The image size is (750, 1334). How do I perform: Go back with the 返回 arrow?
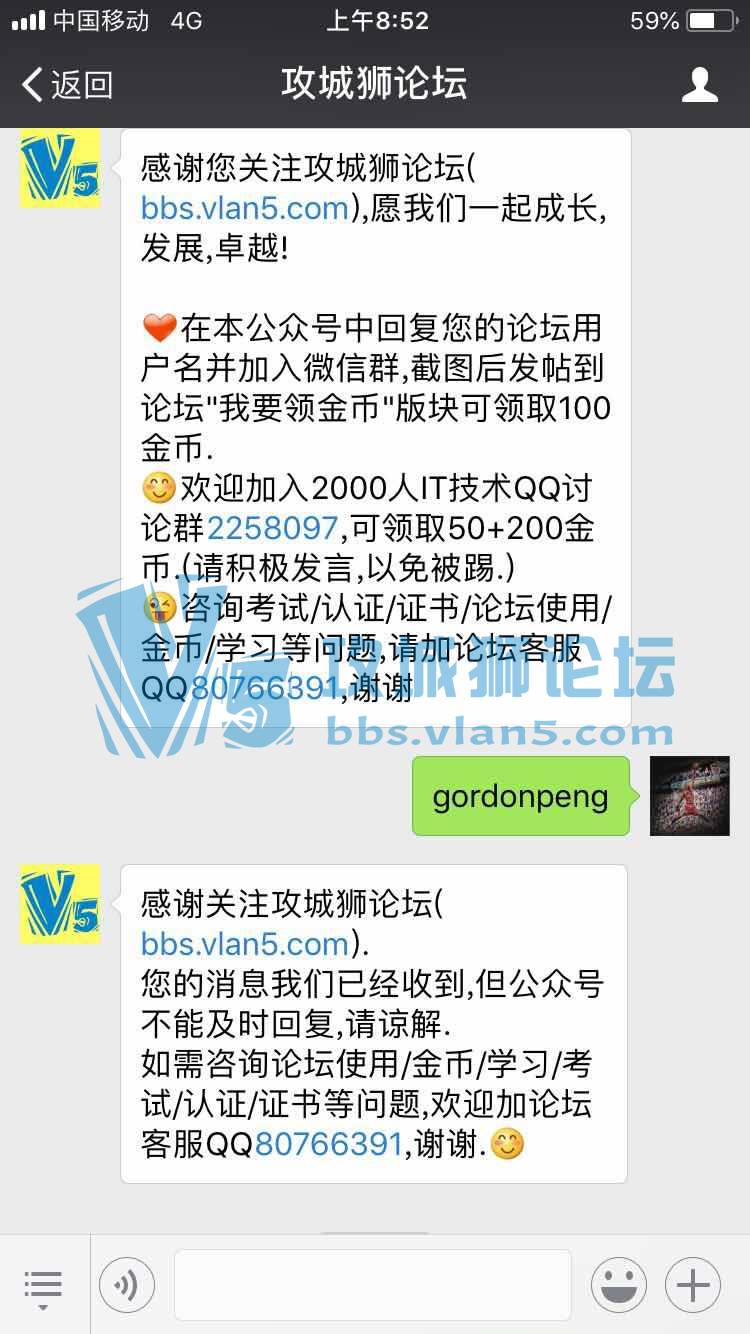coord(66,85)
